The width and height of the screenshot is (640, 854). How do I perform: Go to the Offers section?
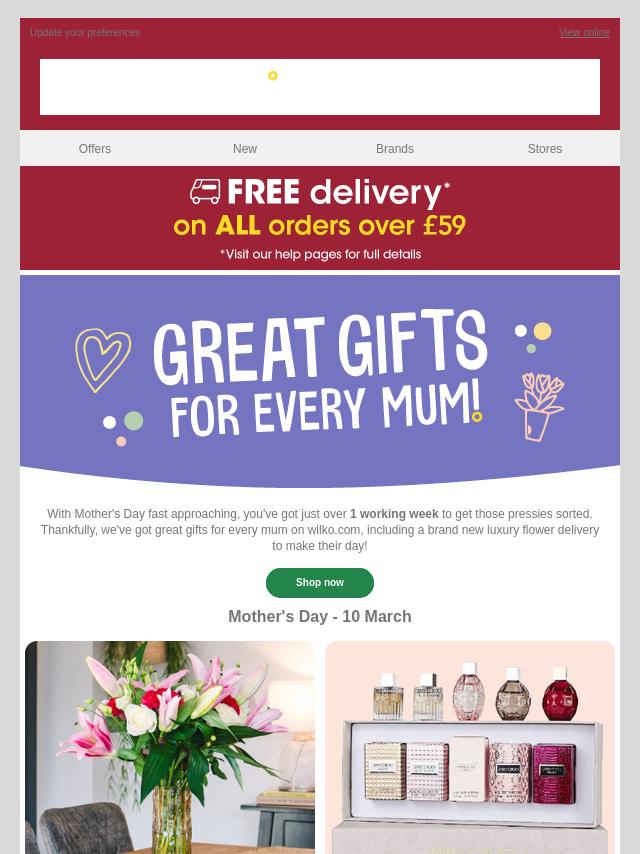(95, 149)
